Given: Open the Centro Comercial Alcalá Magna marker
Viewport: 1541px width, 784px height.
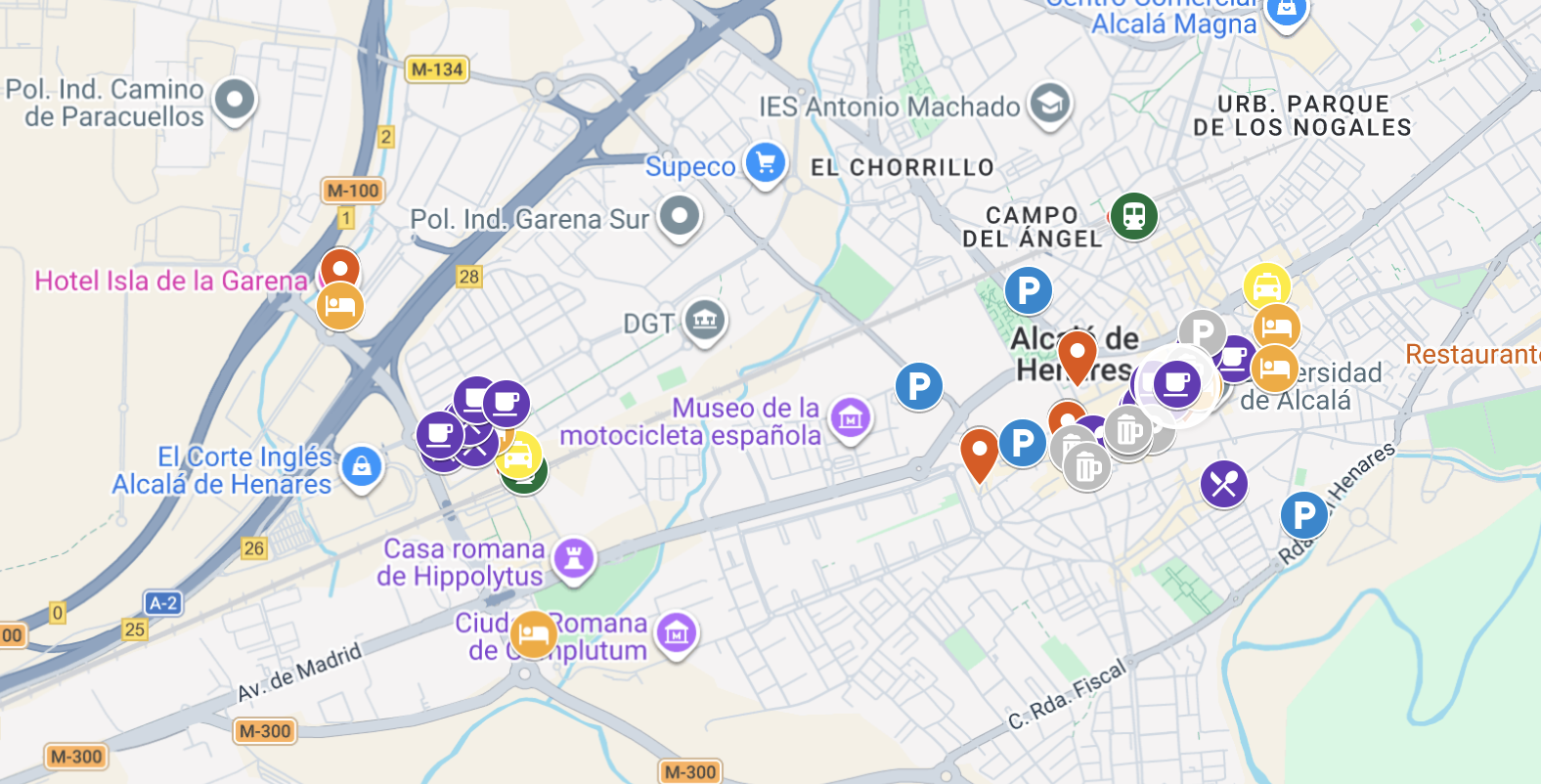Looking at the screenshot, I should pos(1286,10).
